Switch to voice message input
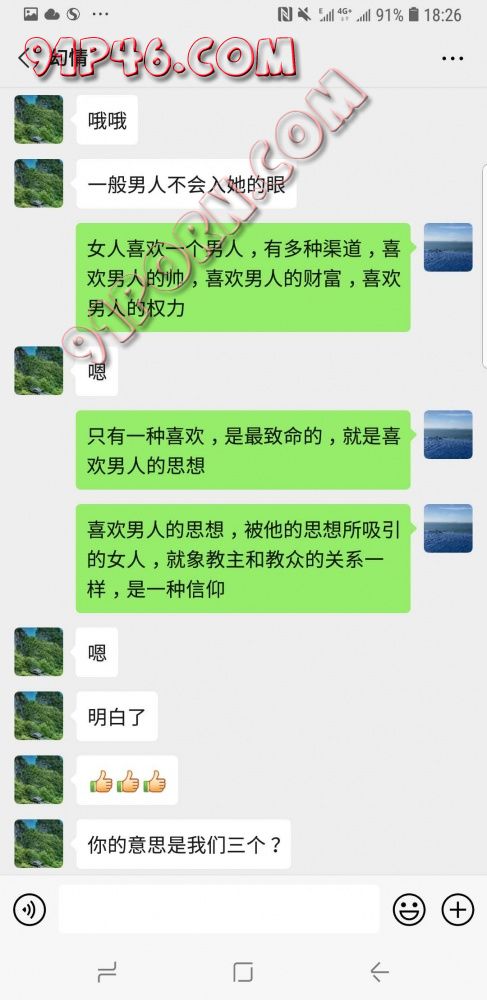 29,909
